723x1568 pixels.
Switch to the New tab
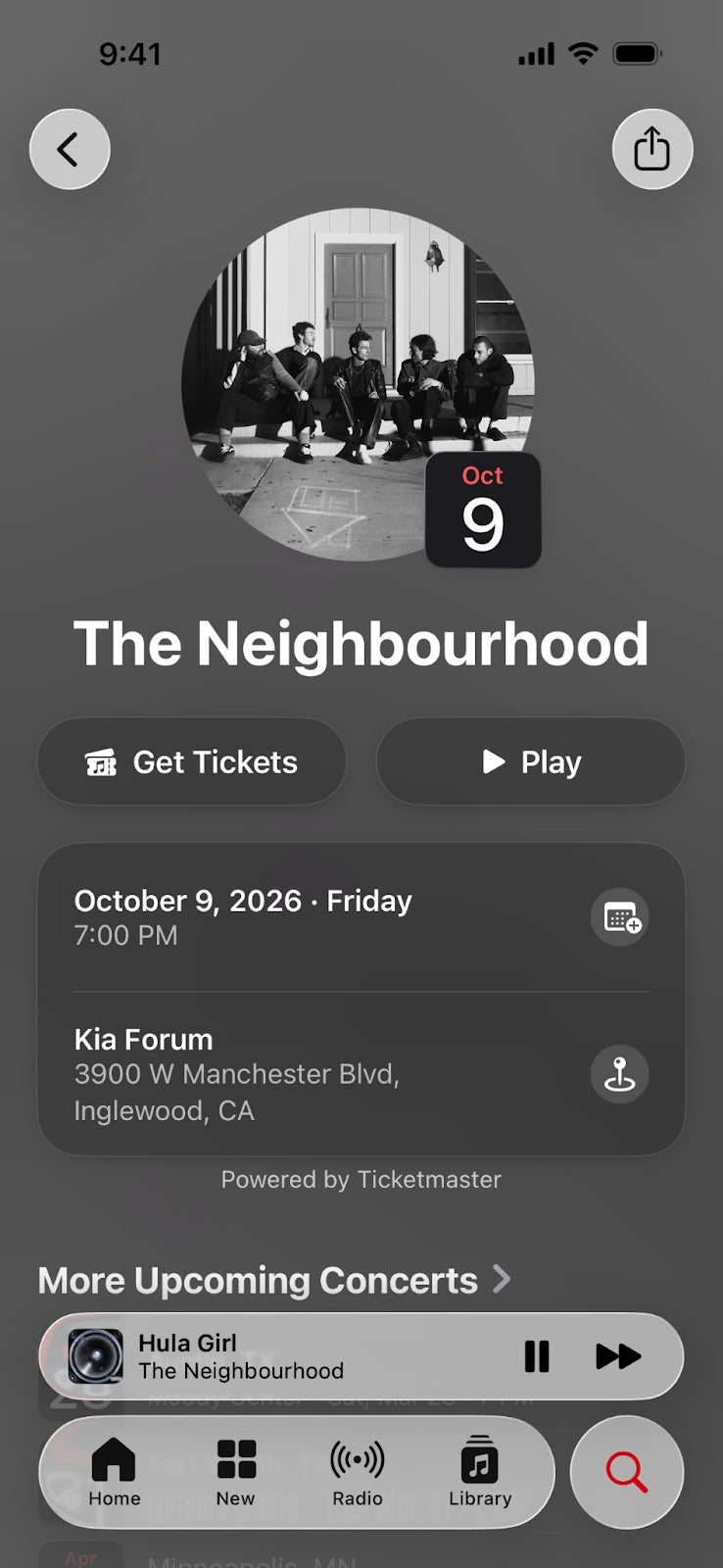pyautogui.click(x=235, y=1472)
